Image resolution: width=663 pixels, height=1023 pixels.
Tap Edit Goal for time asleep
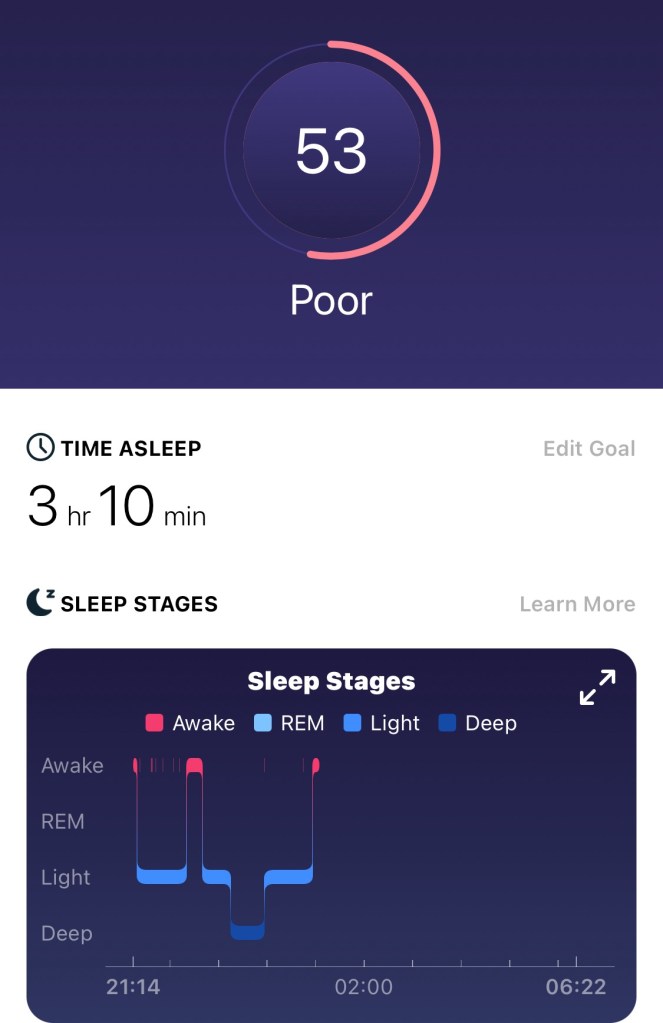tap(588, 448)
